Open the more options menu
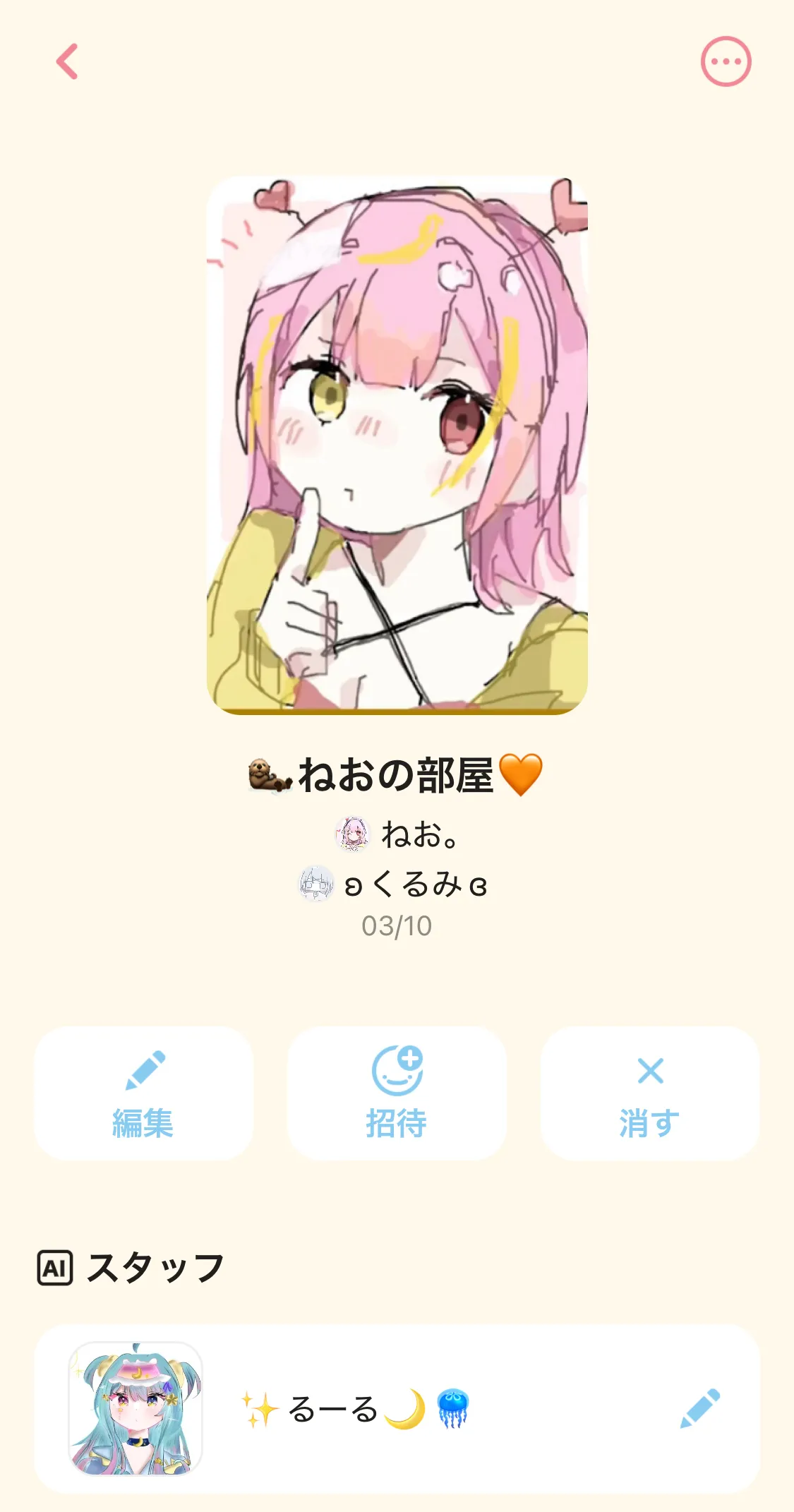 pyautogui.click(x=726, y=61)
